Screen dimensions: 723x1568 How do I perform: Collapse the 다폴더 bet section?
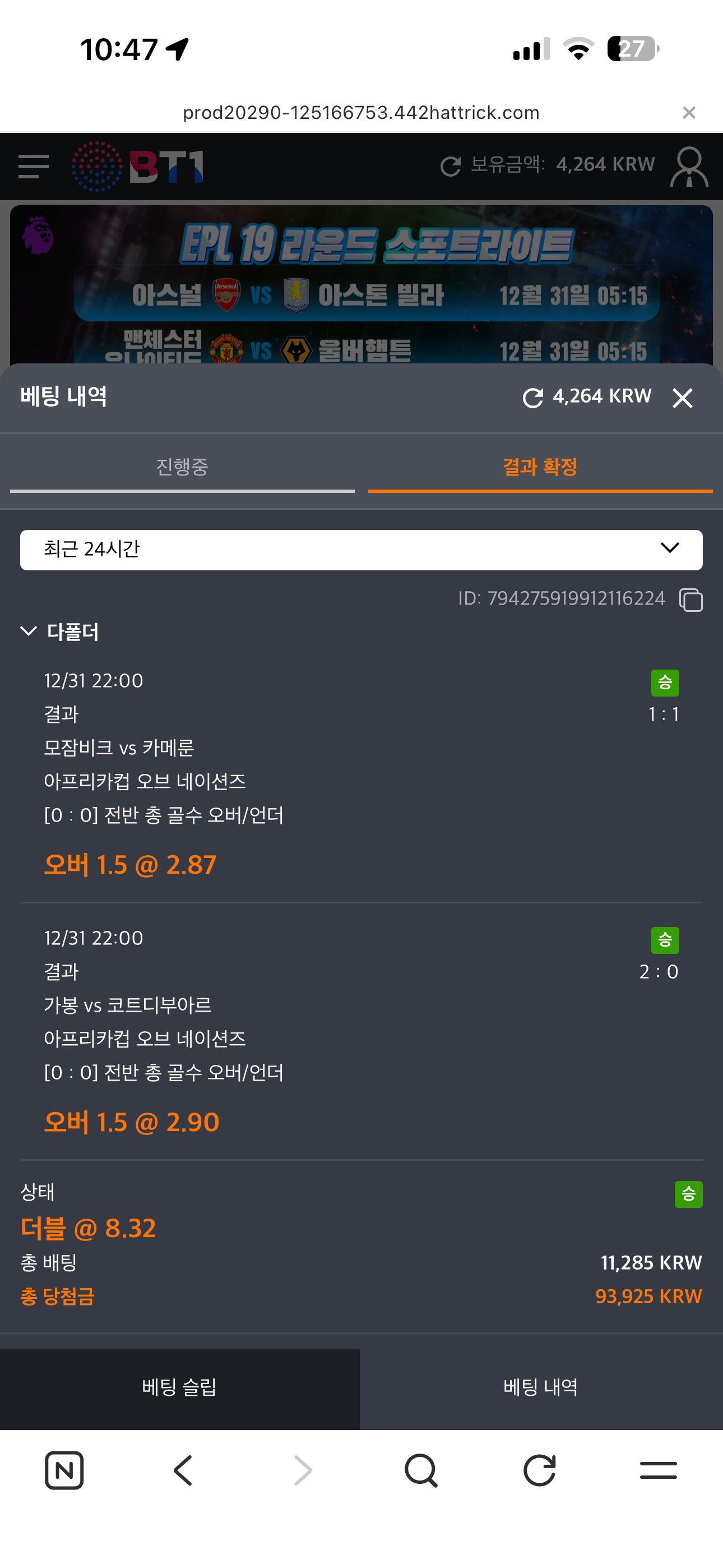pyautogui.click(x=29, y=631)
